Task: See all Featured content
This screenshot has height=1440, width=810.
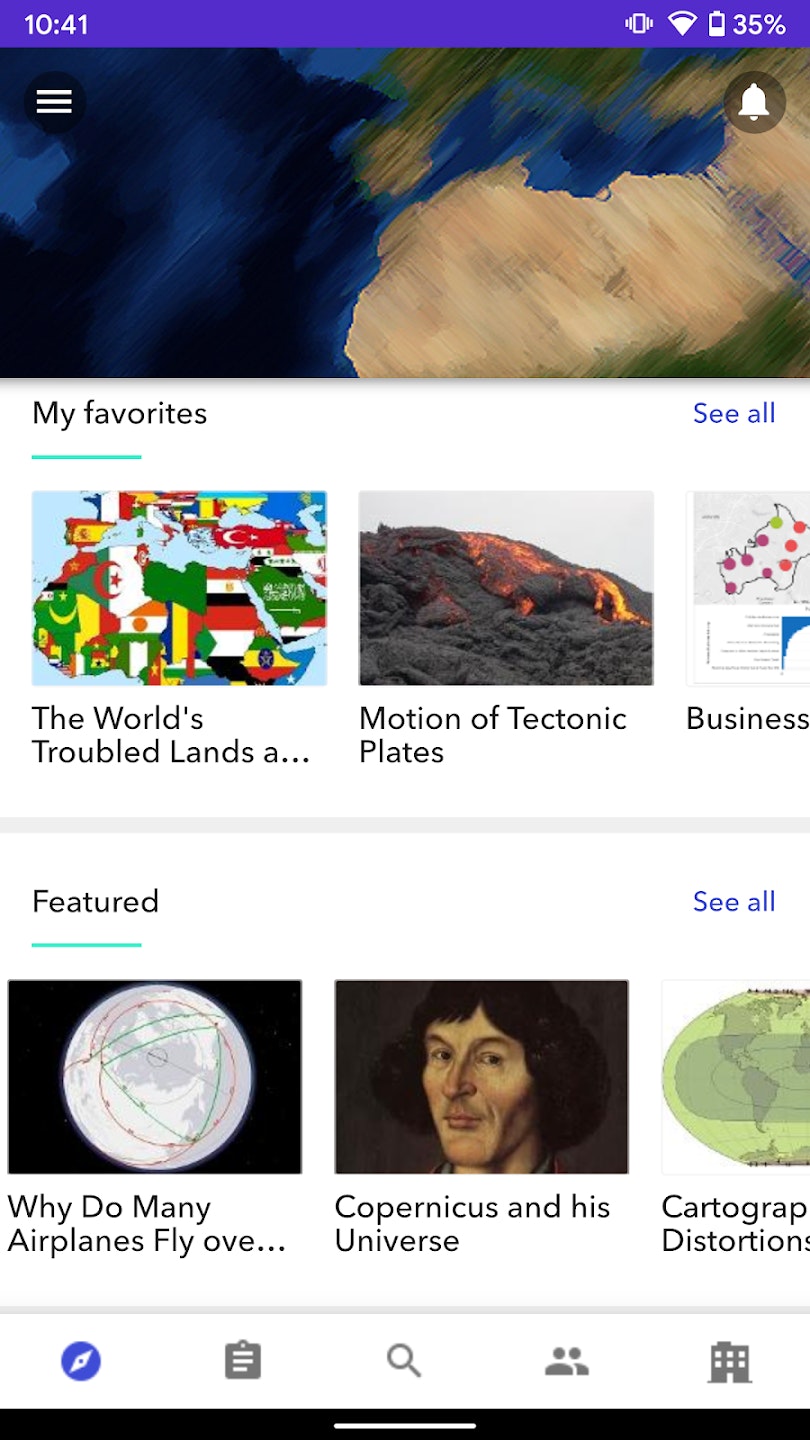Action: click(x=734, y=901)
